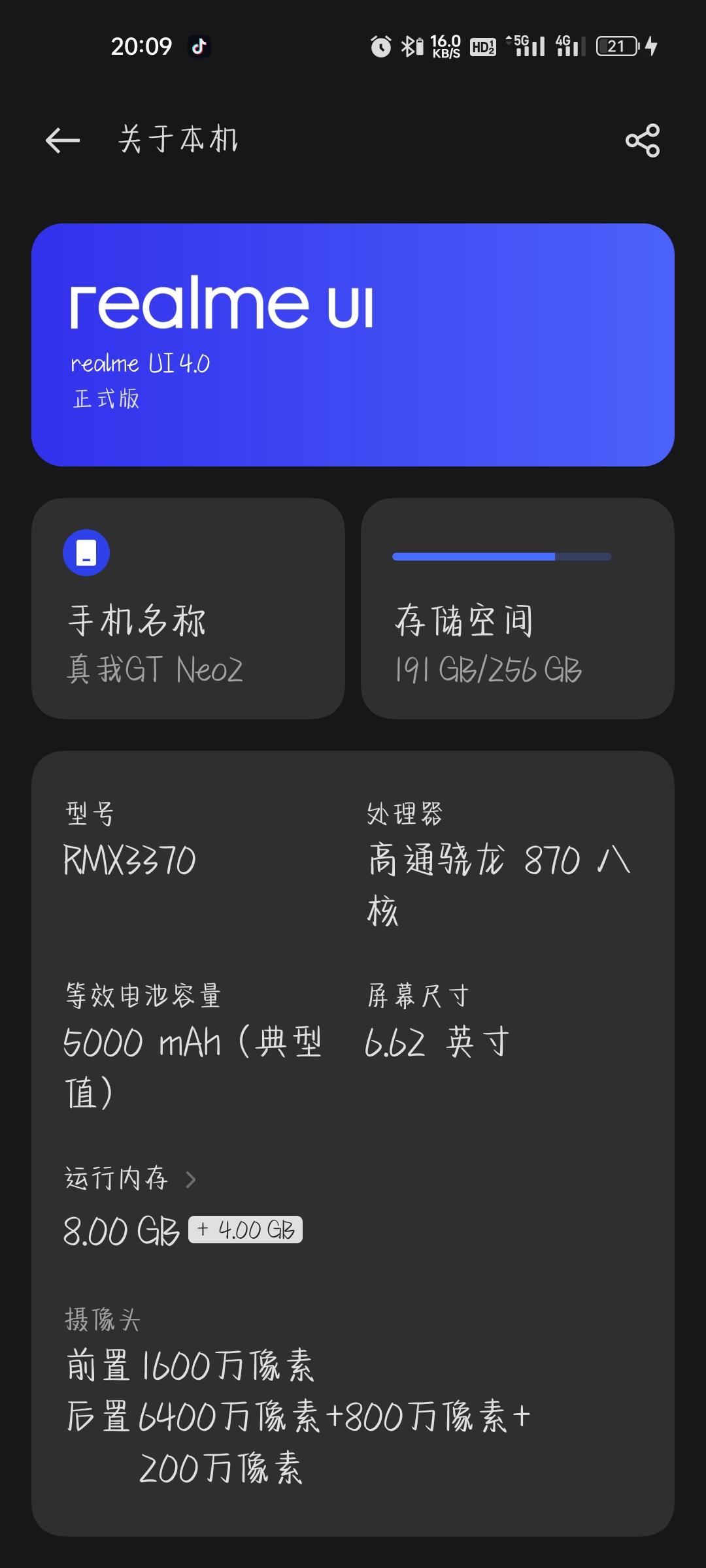Select the 关于本机 title text

[x=175, y=139]
